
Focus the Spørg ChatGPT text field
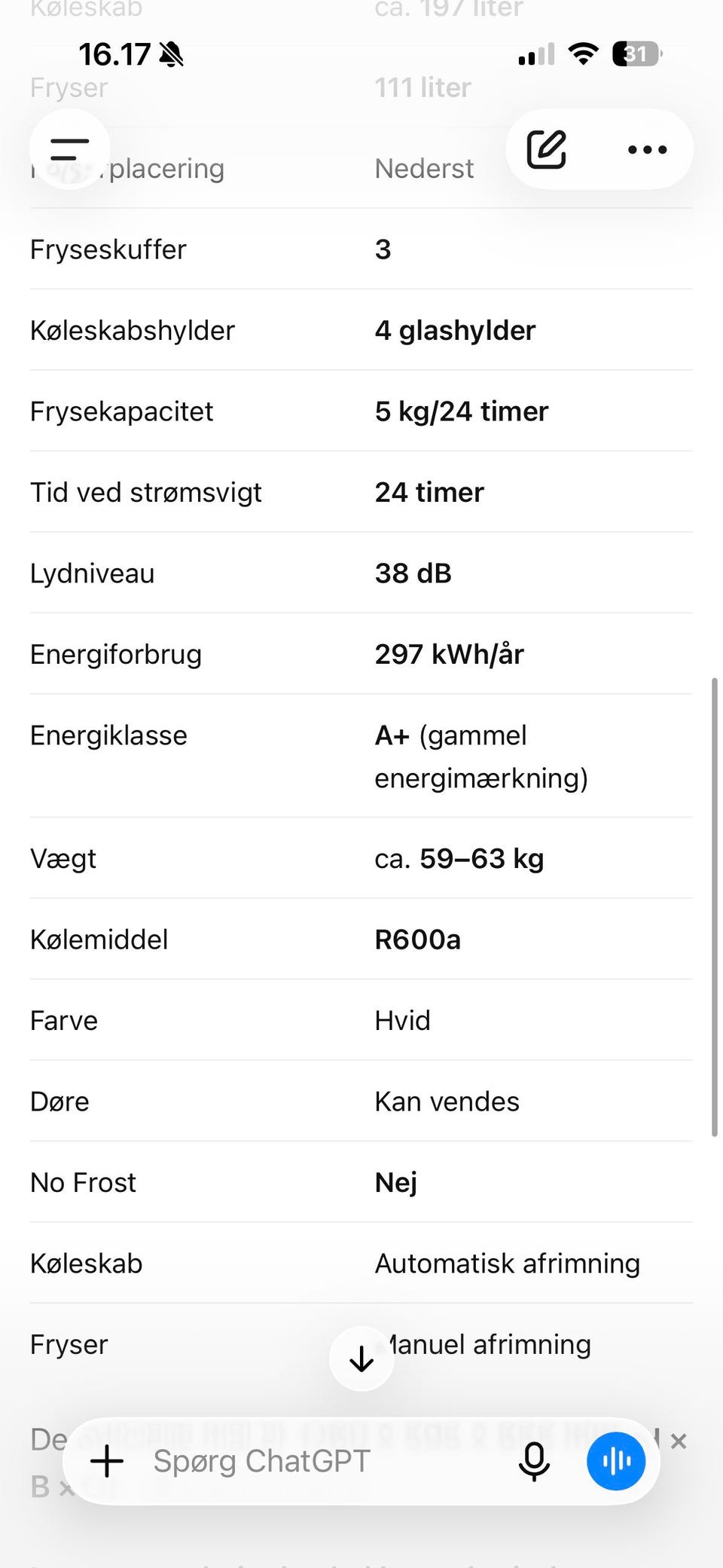[x=316, y=1461]
